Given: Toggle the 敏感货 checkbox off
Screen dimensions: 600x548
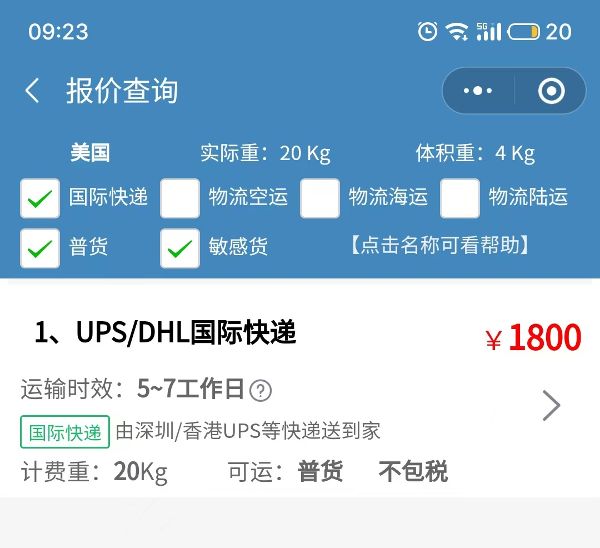Looking at the screenshot, I should (180, 248).
